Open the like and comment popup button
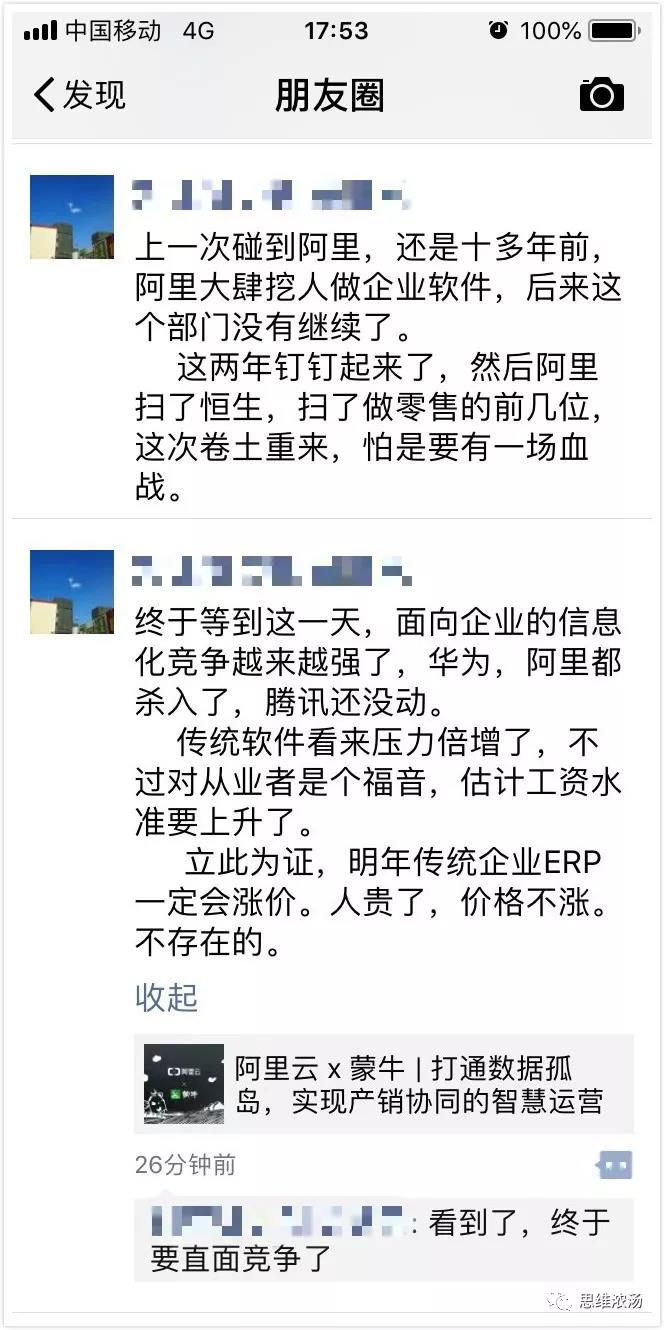 [613, 1165]
